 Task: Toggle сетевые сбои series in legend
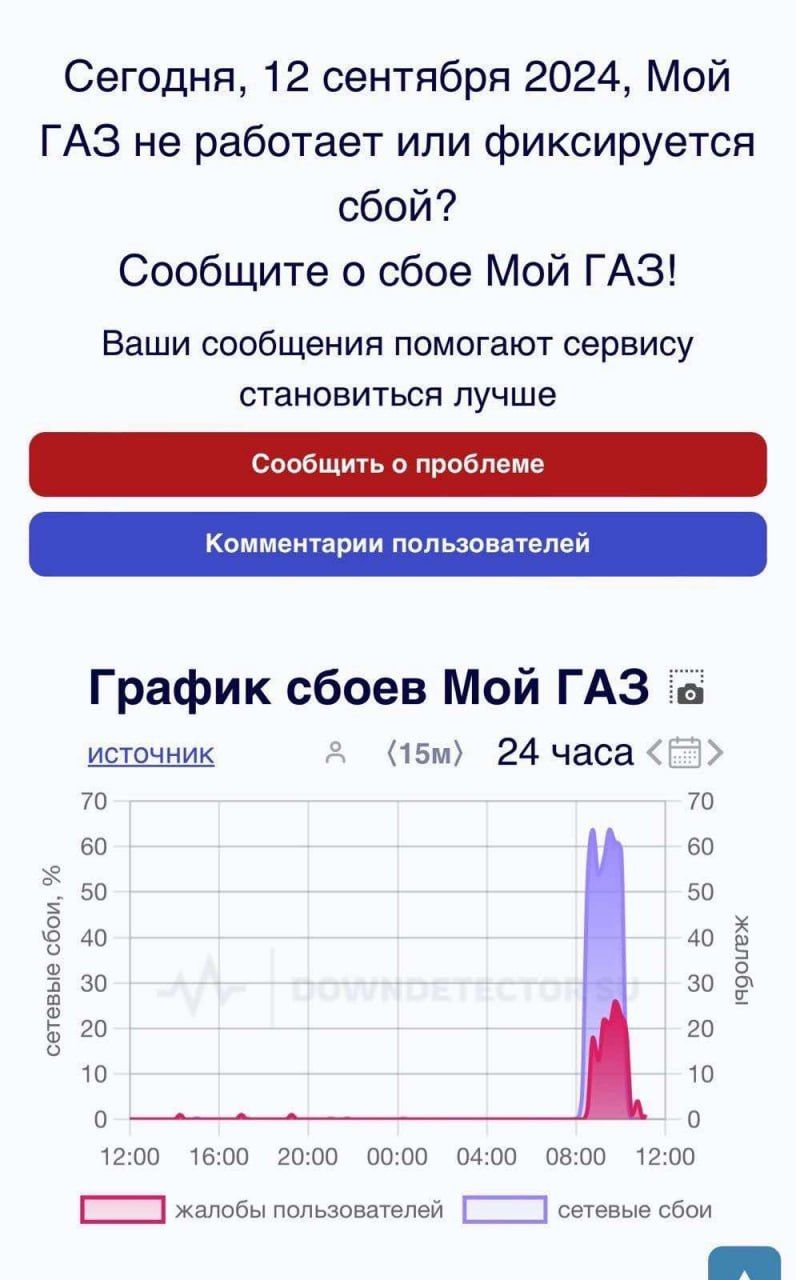tap(588, 1210)
